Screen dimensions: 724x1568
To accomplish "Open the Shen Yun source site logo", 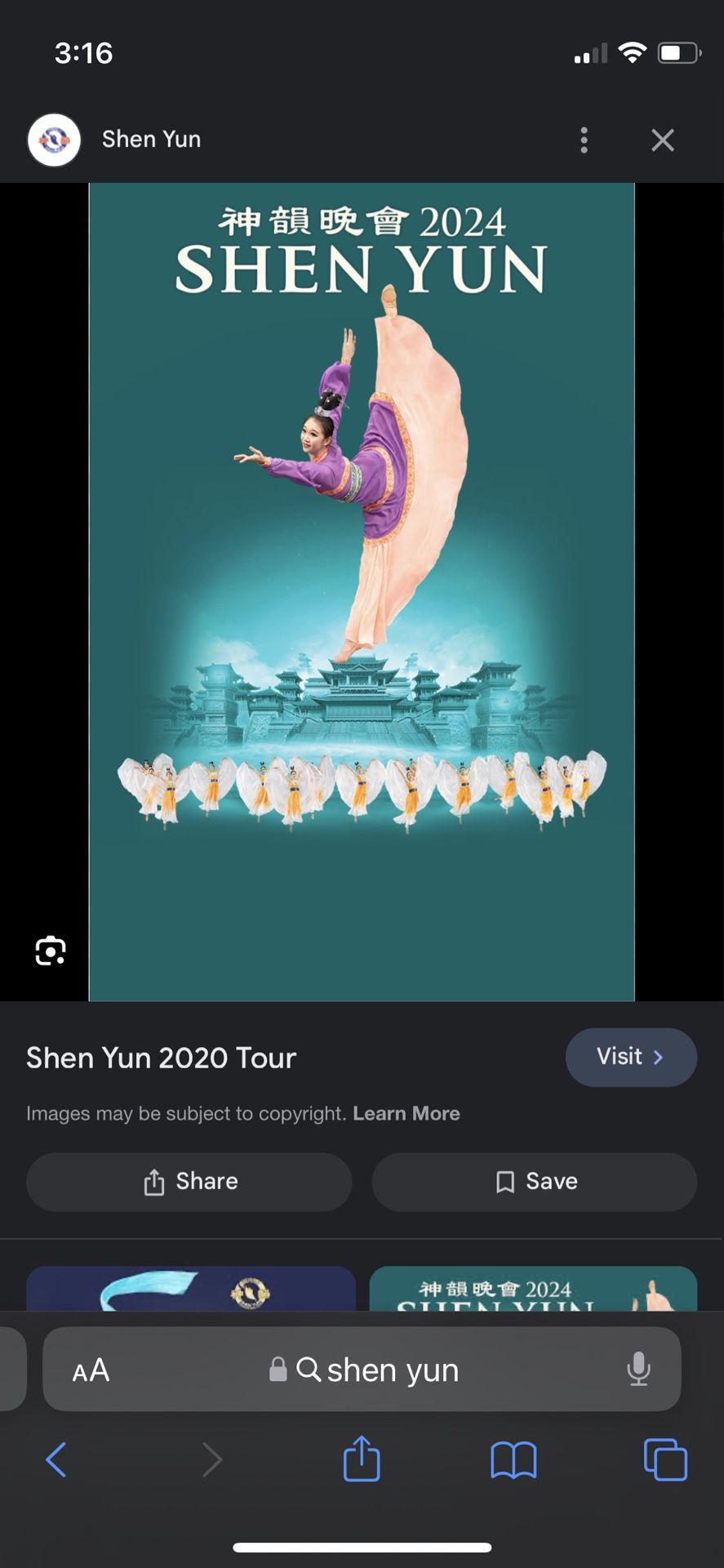I will (x=54, y=140).
